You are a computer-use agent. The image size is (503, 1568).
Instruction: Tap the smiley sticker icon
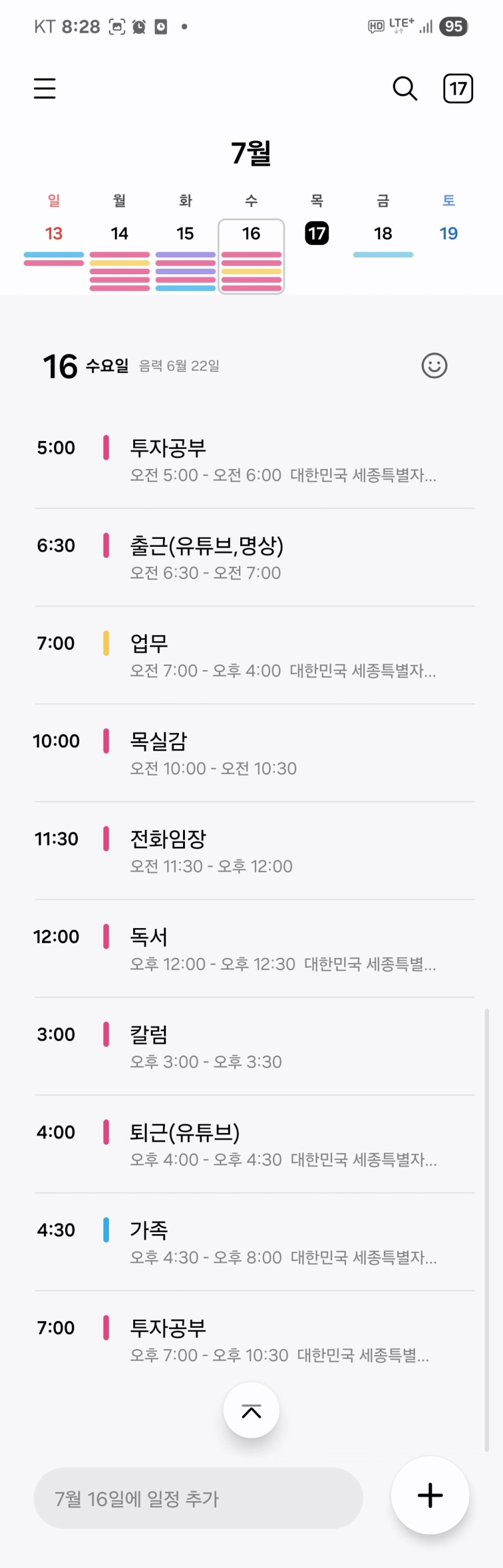click(x=434, y=366)
